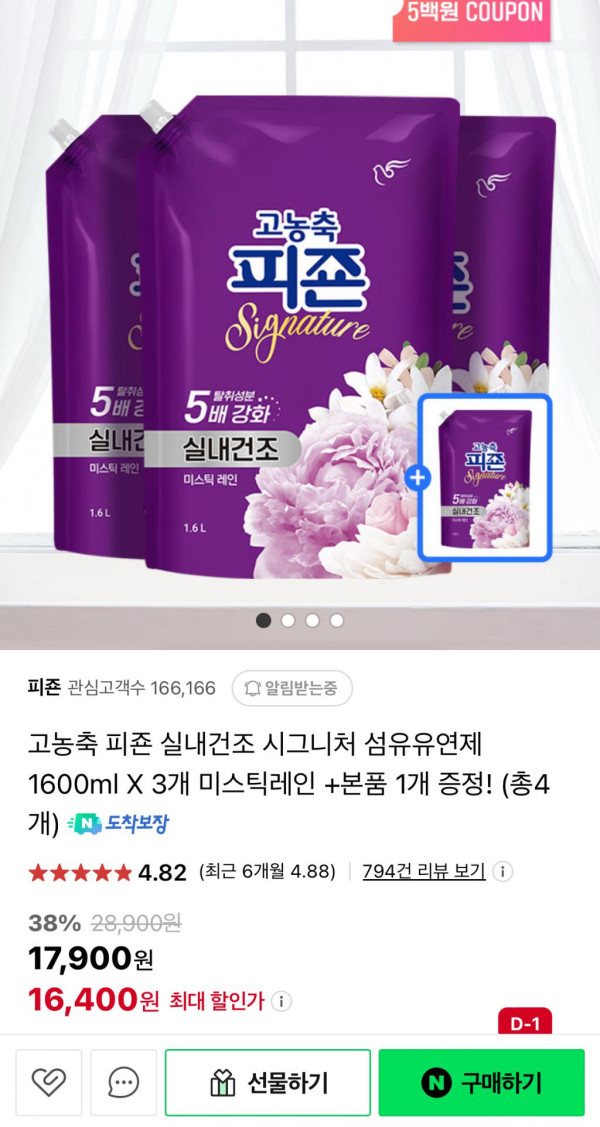Toggle the 알림받는중 notification chip

click(292, 688)
